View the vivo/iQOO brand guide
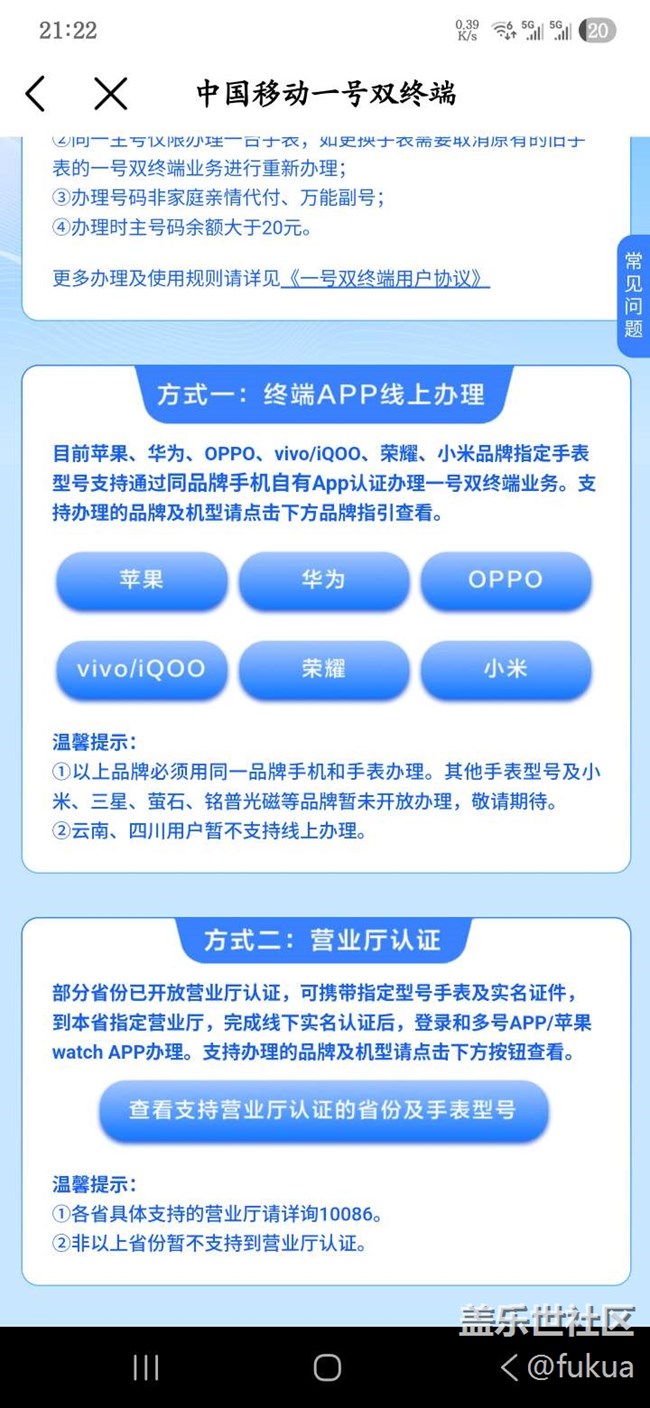This screenshot has width=650, height=1408. pyautogui.click(x=141, y=669)
